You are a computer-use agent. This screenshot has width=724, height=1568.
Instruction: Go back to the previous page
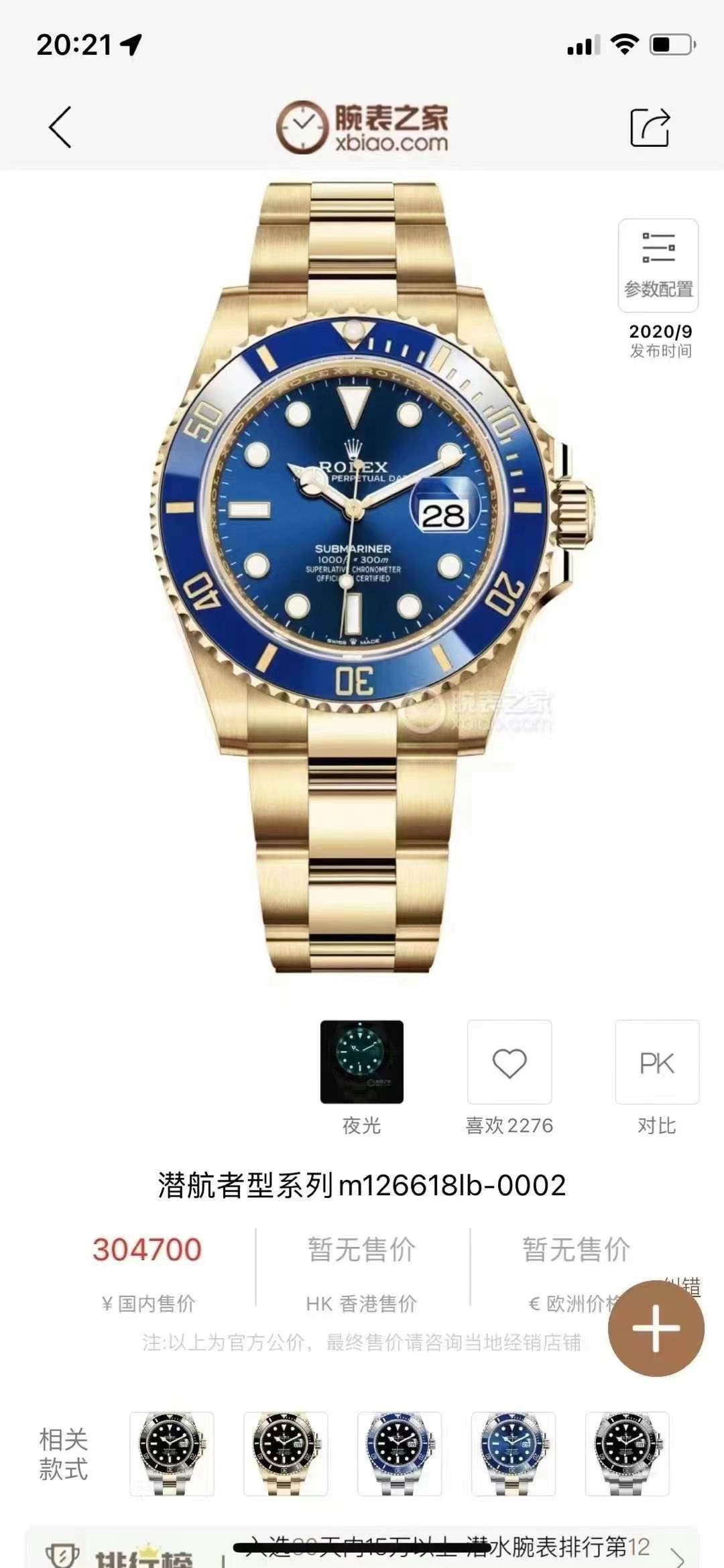pos(60,127)
